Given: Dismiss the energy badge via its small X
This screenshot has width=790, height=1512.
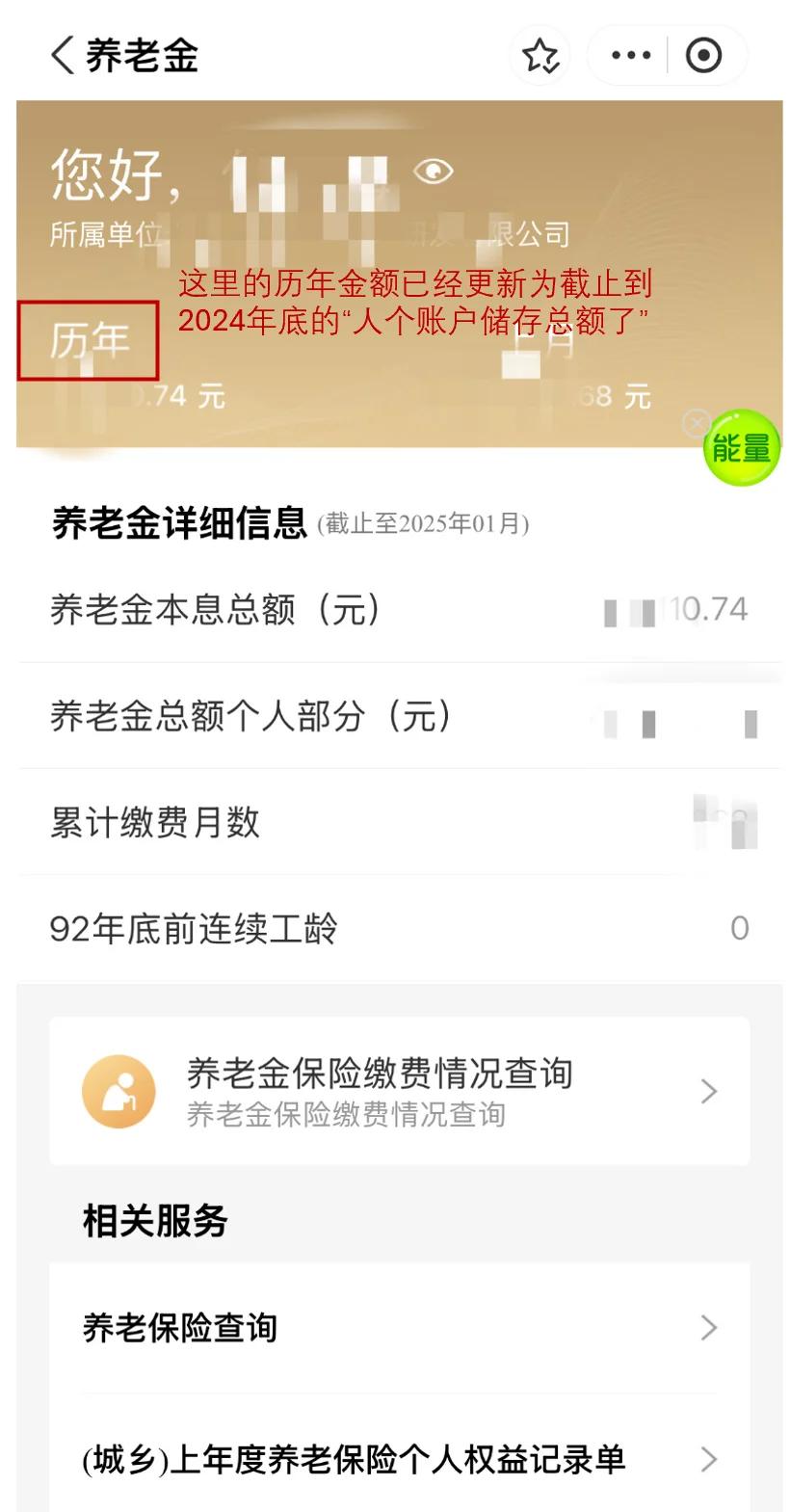Looking at the screenshot, I should 697,422.
